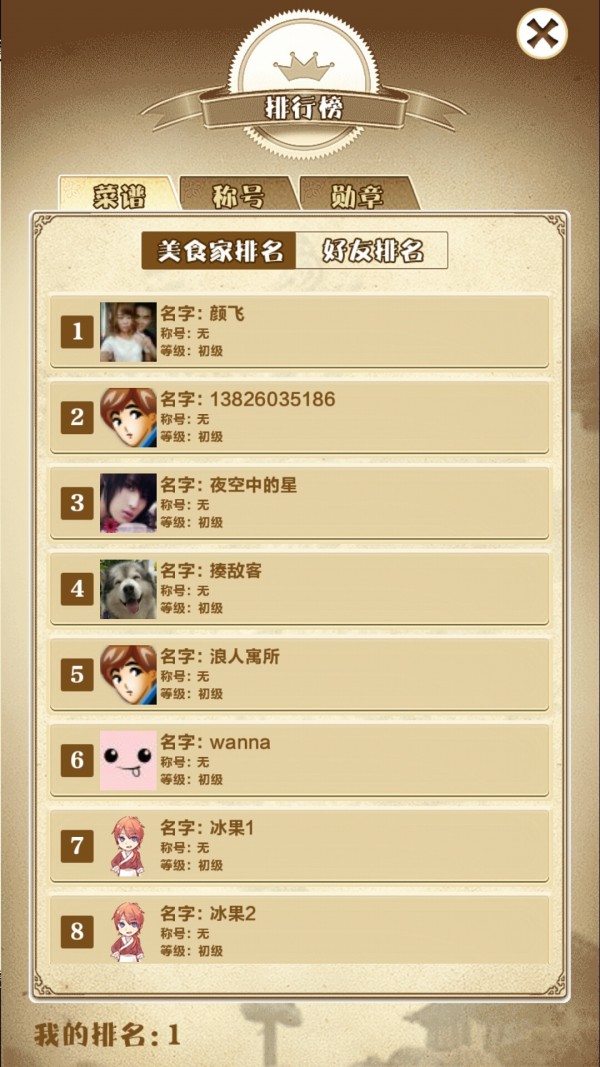Switch to the 称号 tab

[238, 195]
